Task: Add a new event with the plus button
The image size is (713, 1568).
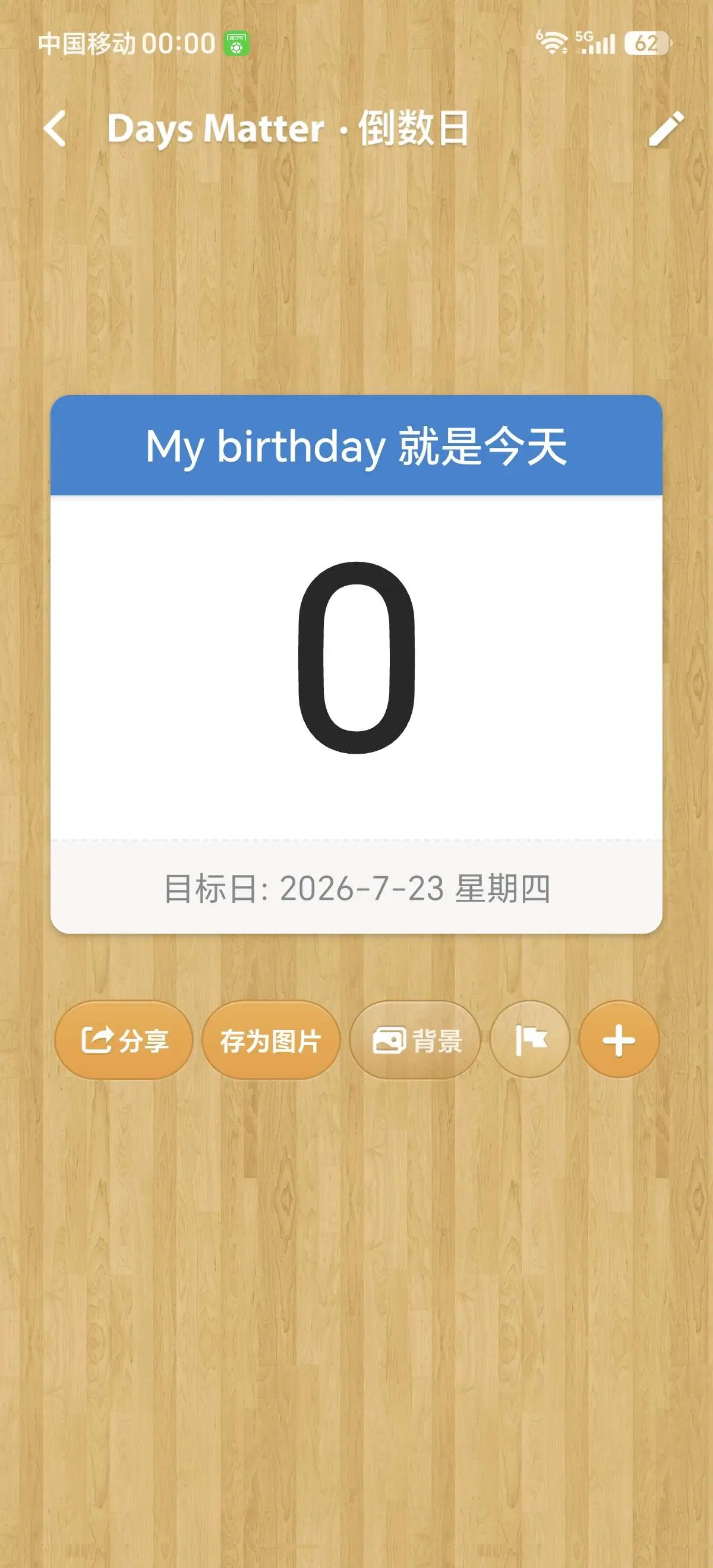Action: coord(619,1039)
